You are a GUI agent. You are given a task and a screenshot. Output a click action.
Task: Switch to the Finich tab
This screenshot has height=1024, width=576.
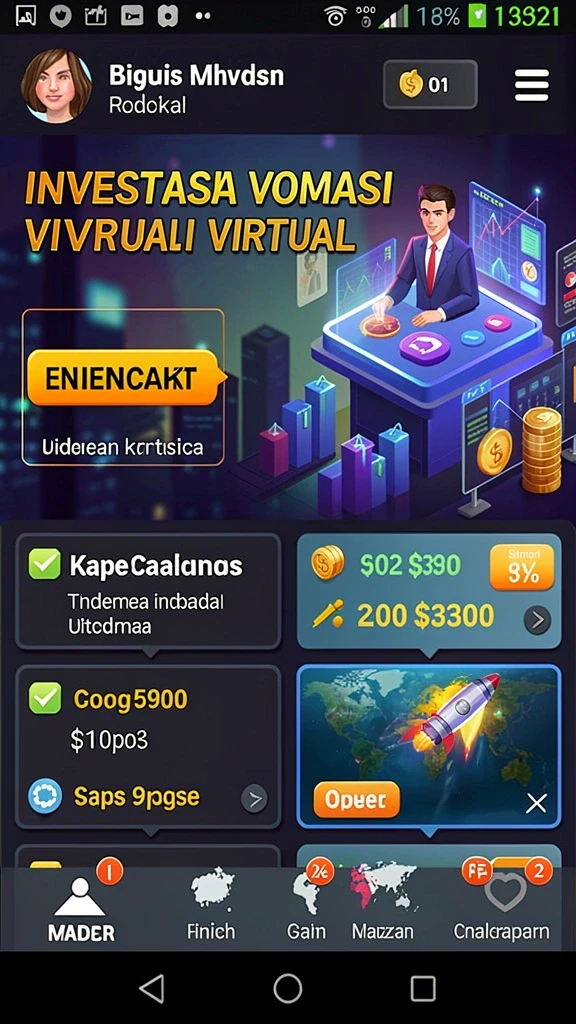[x=211, y=909]
